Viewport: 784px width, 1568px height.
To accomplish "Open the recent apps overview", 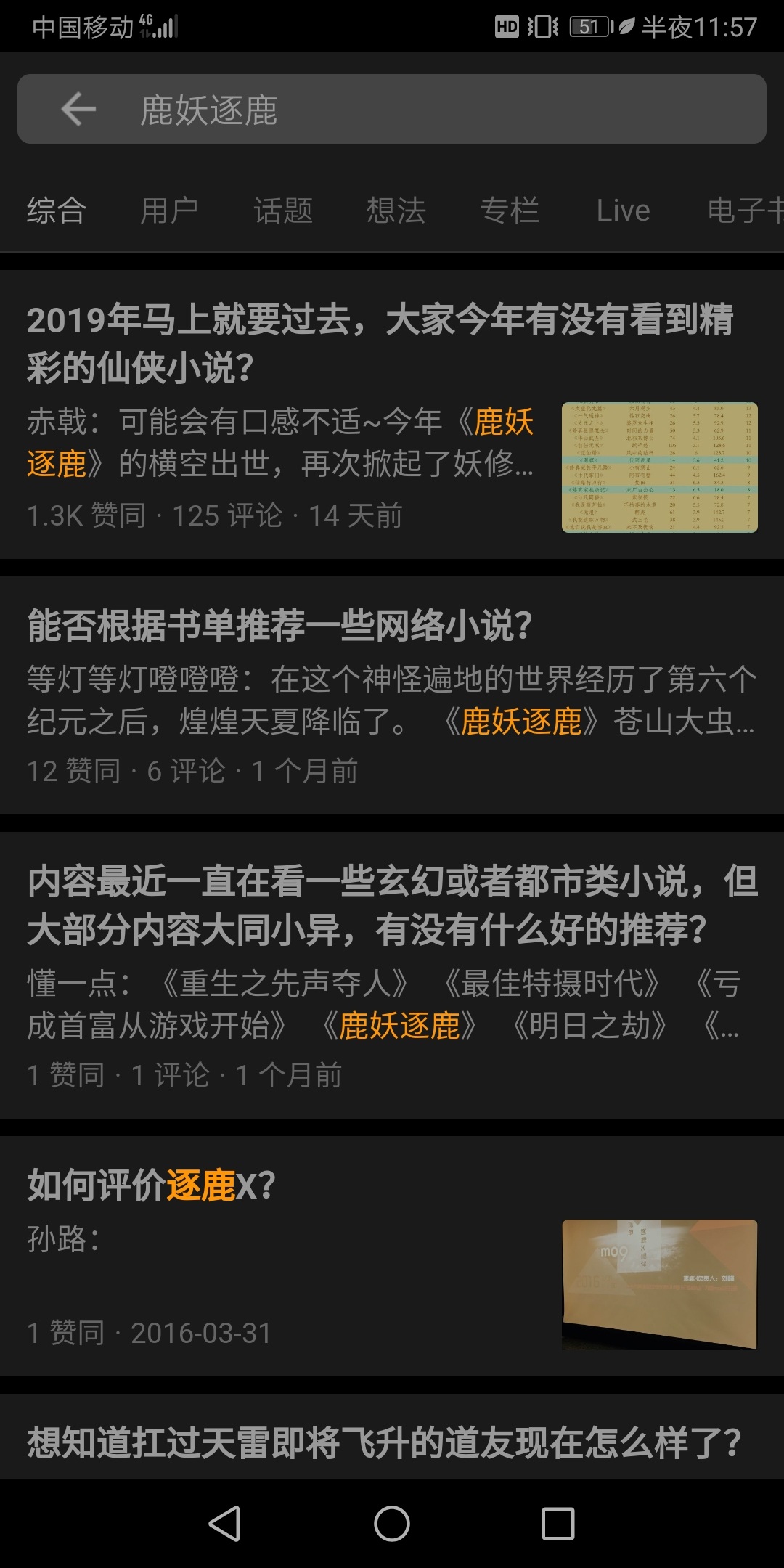I will pos(558,1523).
